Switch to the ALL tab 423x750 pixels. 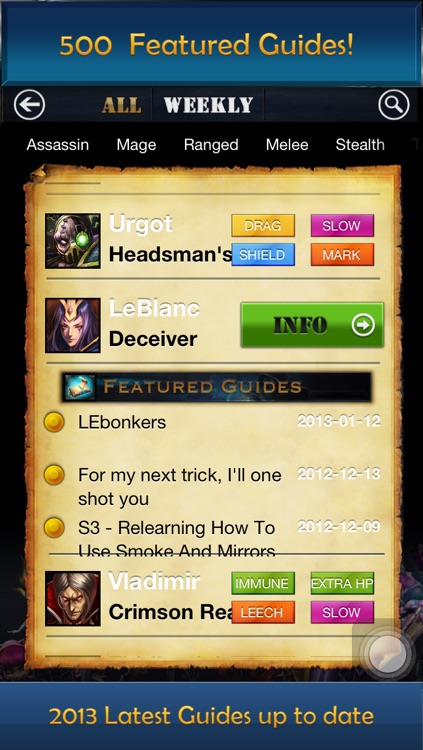pyautogui.click(x=121, y=105)
